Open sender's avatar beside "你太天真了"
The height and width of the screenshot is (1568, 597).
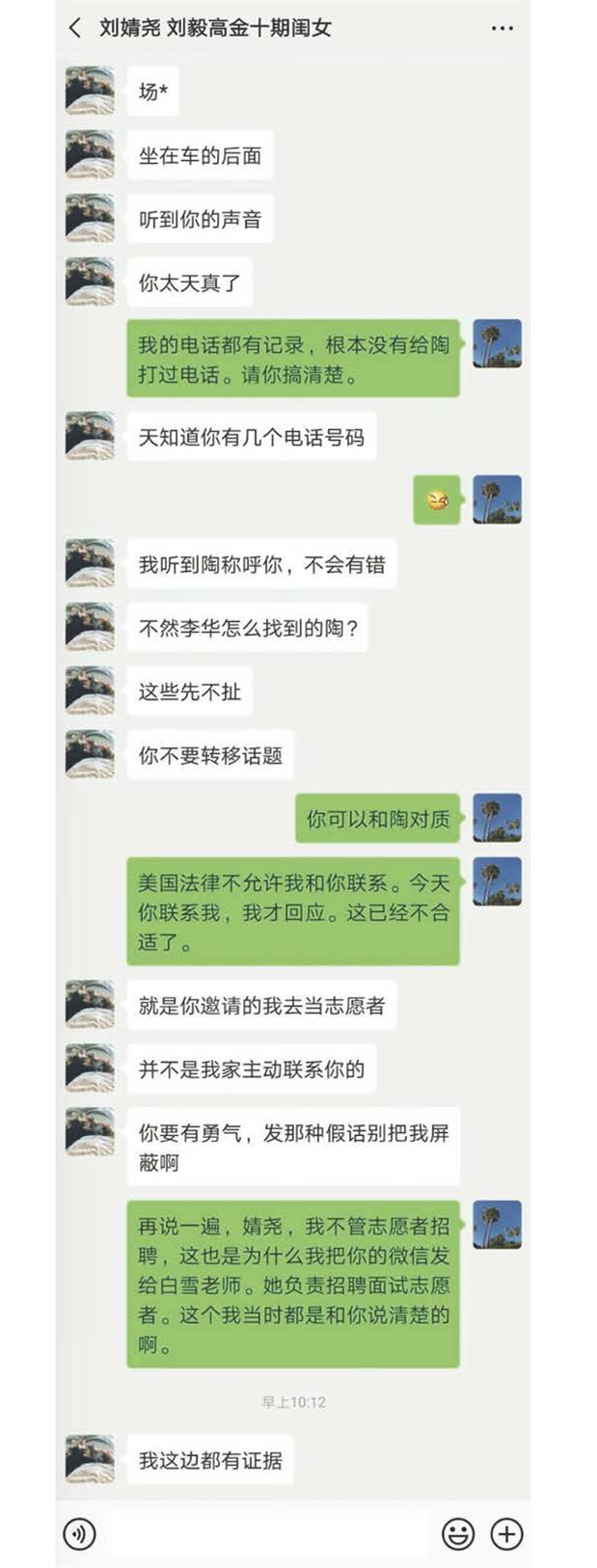click(90, 282)
